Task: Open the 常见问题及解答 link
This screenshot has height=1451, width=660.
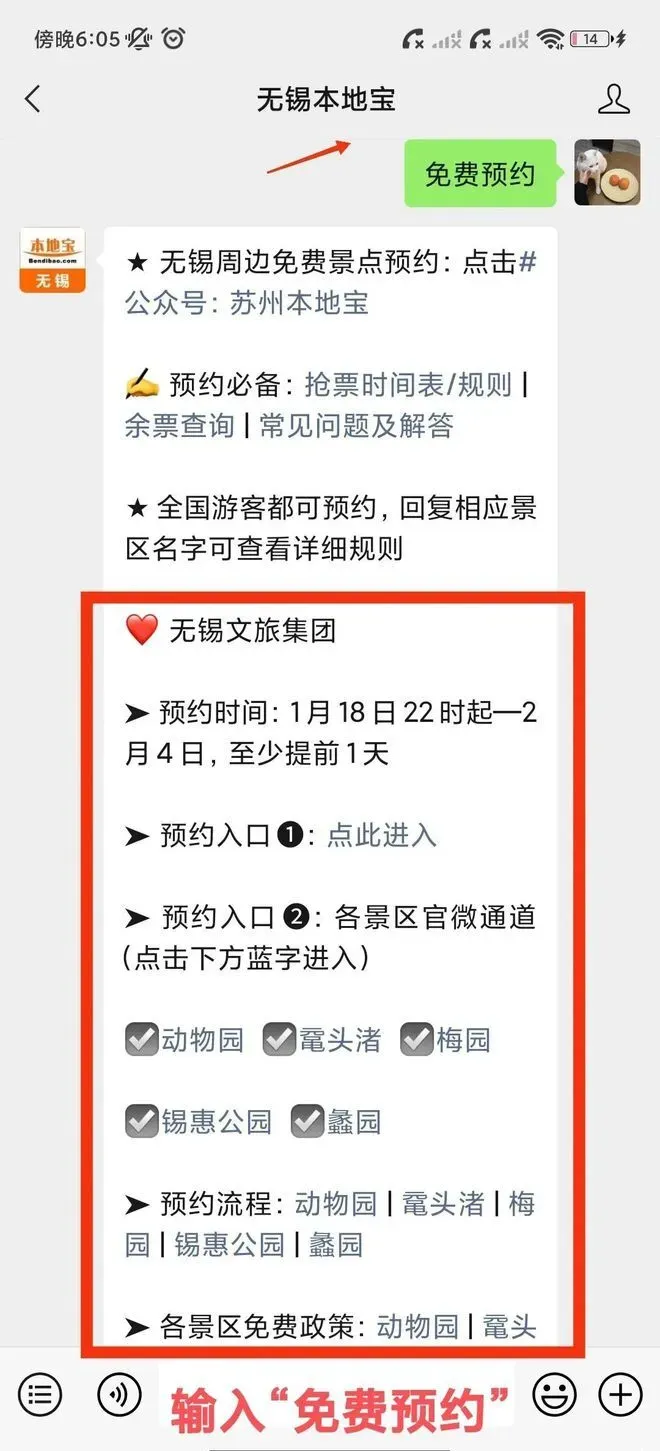Action: pos(356,426)
